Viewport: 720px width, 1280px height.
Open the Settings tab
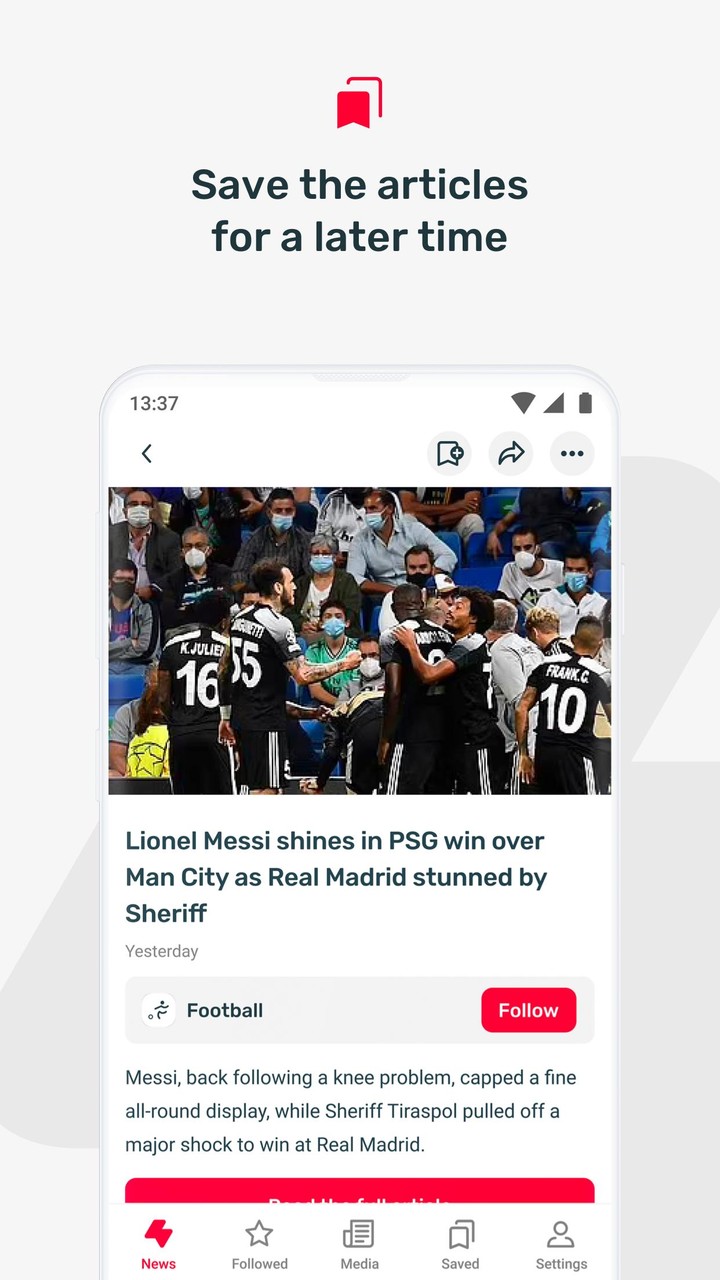tap(561, 1243)
